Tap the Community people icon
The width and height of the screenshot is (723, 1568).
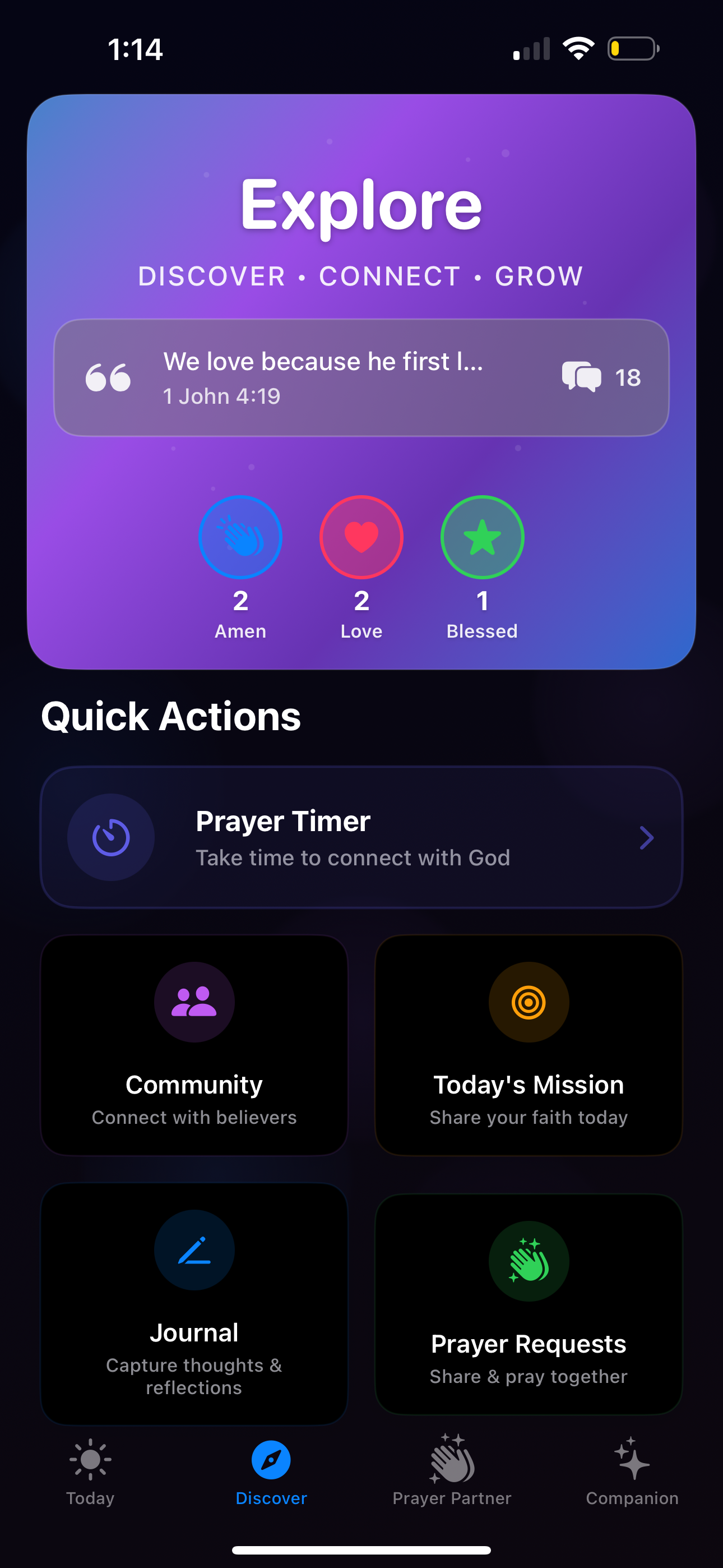(x=193, y=1003)
